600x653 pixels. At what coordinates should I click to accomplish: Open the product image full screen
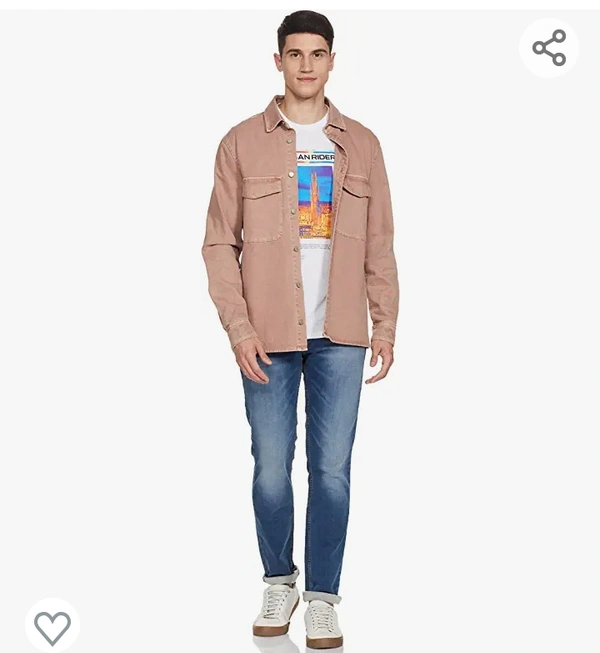pos(300,330)
